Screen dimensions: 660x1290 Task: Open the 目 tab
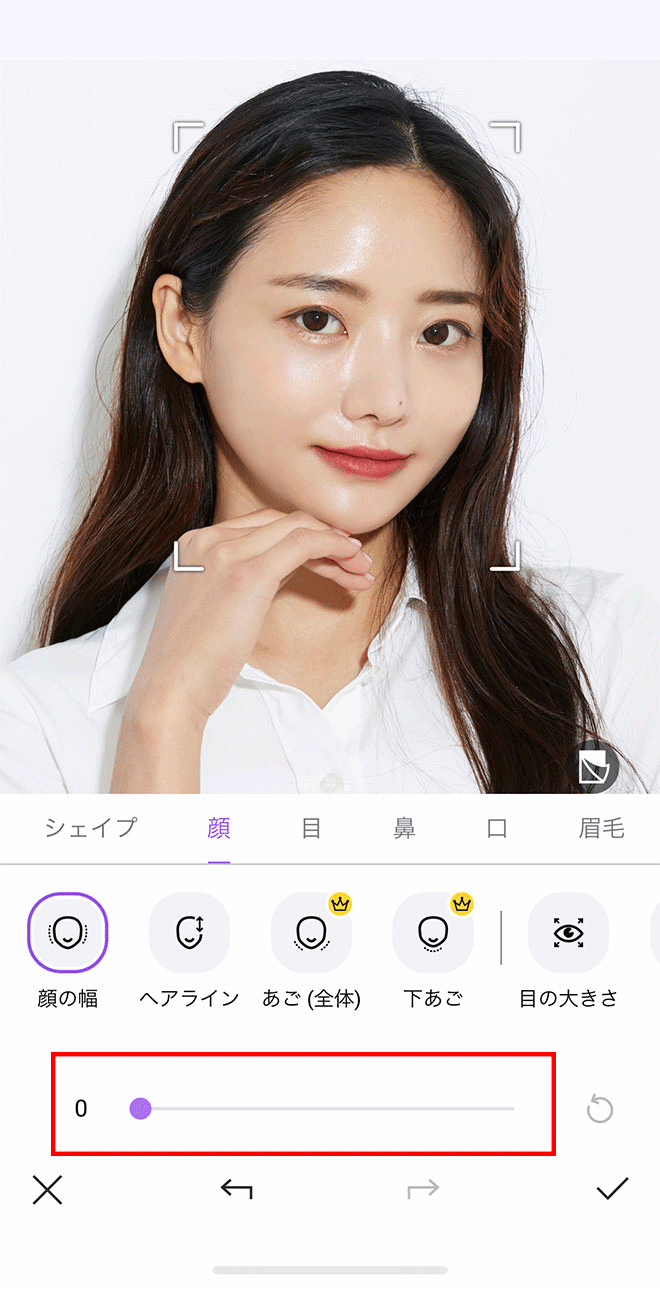click(311, 828)
